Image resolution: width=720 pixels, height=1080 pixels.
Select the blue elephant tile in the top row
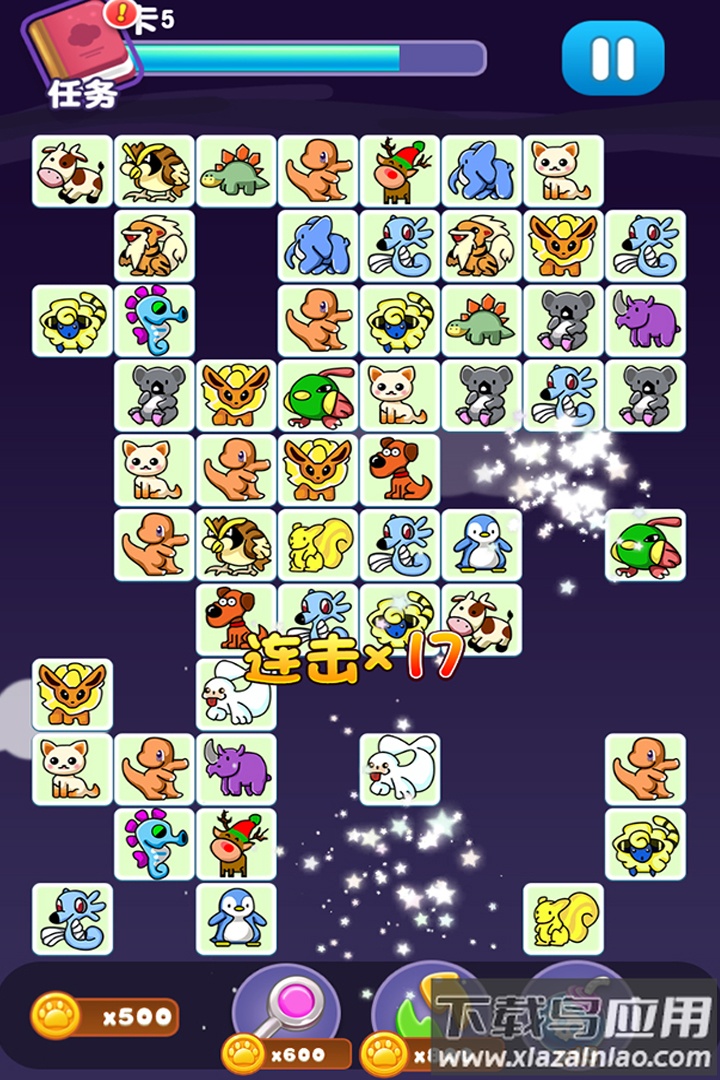(481, 172)
